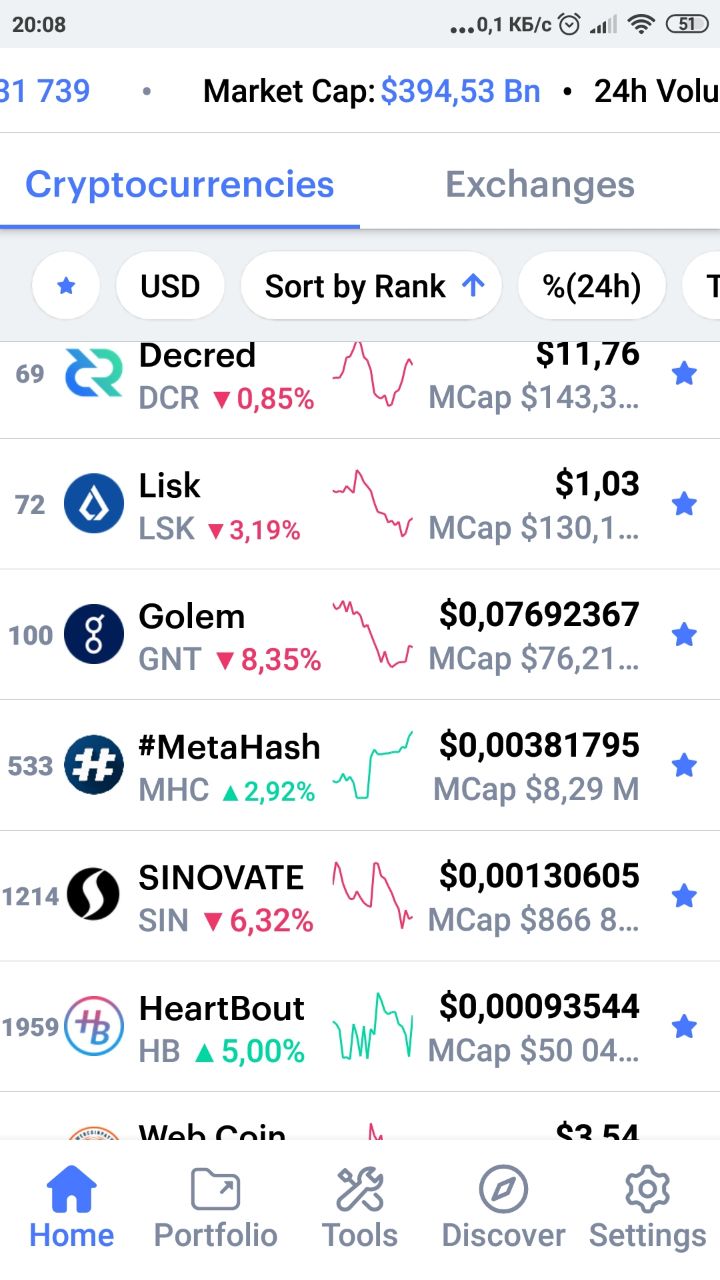Return to the Home tab
Image resolution: width=720 pixels, height=1280 pixels.
pyautogui.click(x=72, y=1209)
